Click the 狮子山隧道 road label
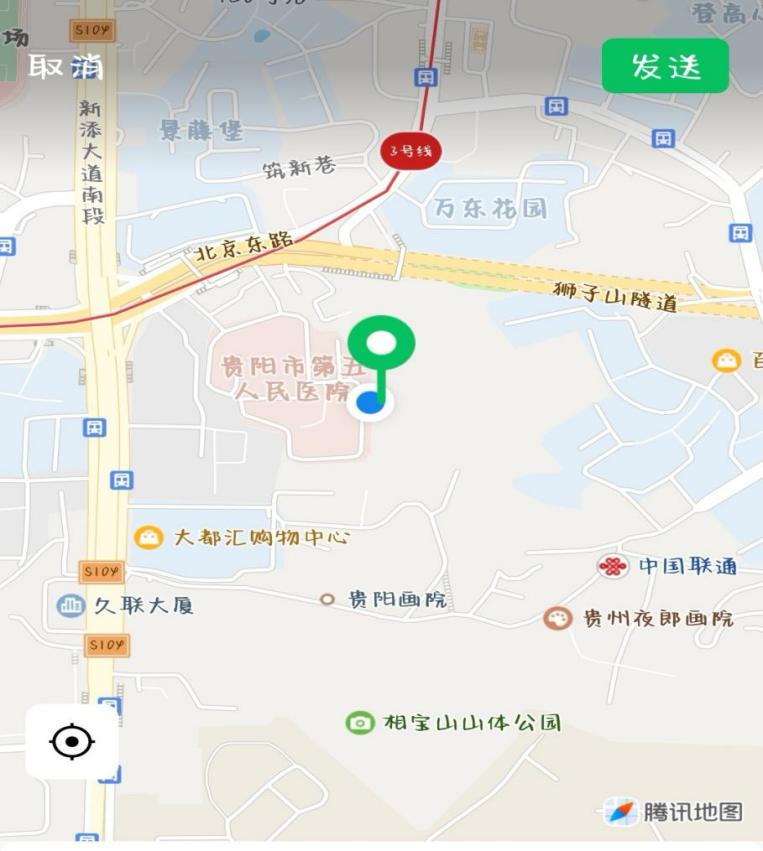Screen dimensions: 763x851 coord(613,295)
